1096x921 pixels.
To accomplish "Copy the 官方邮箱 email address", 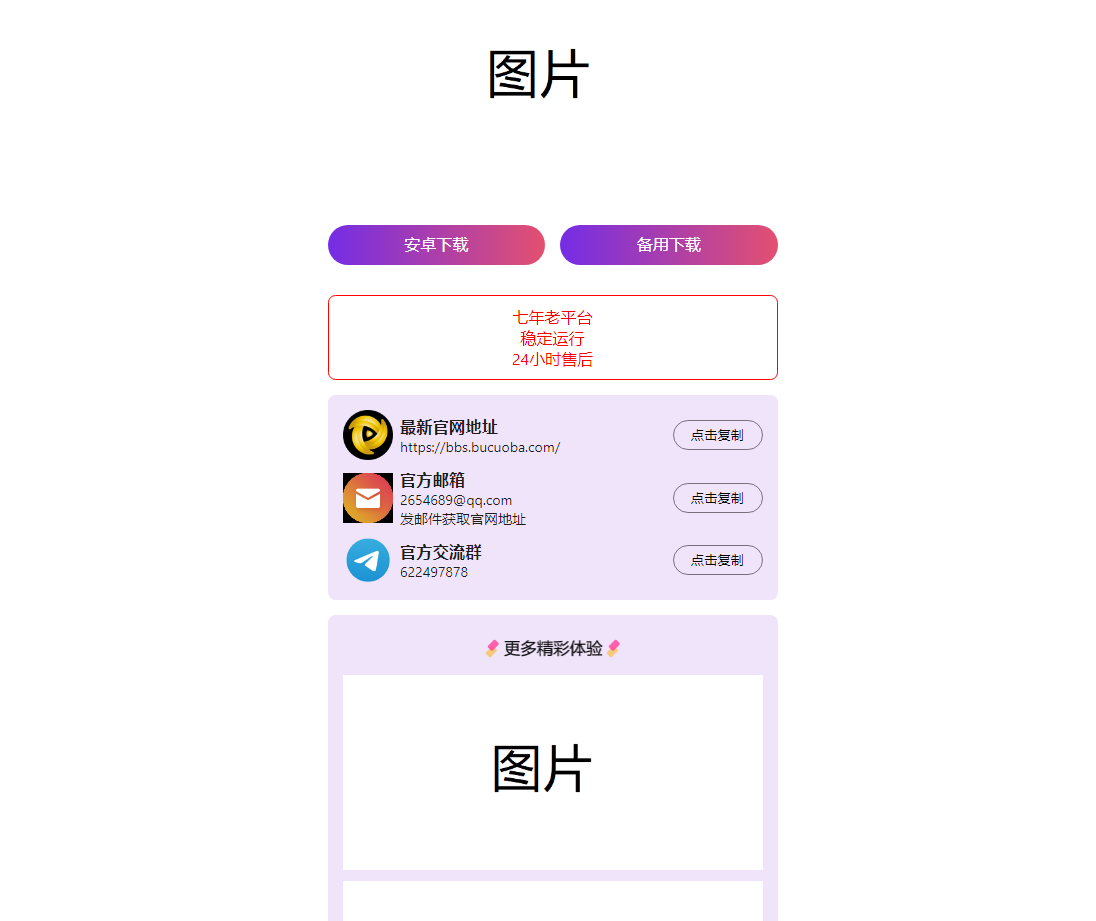I will tap(717, 498).
